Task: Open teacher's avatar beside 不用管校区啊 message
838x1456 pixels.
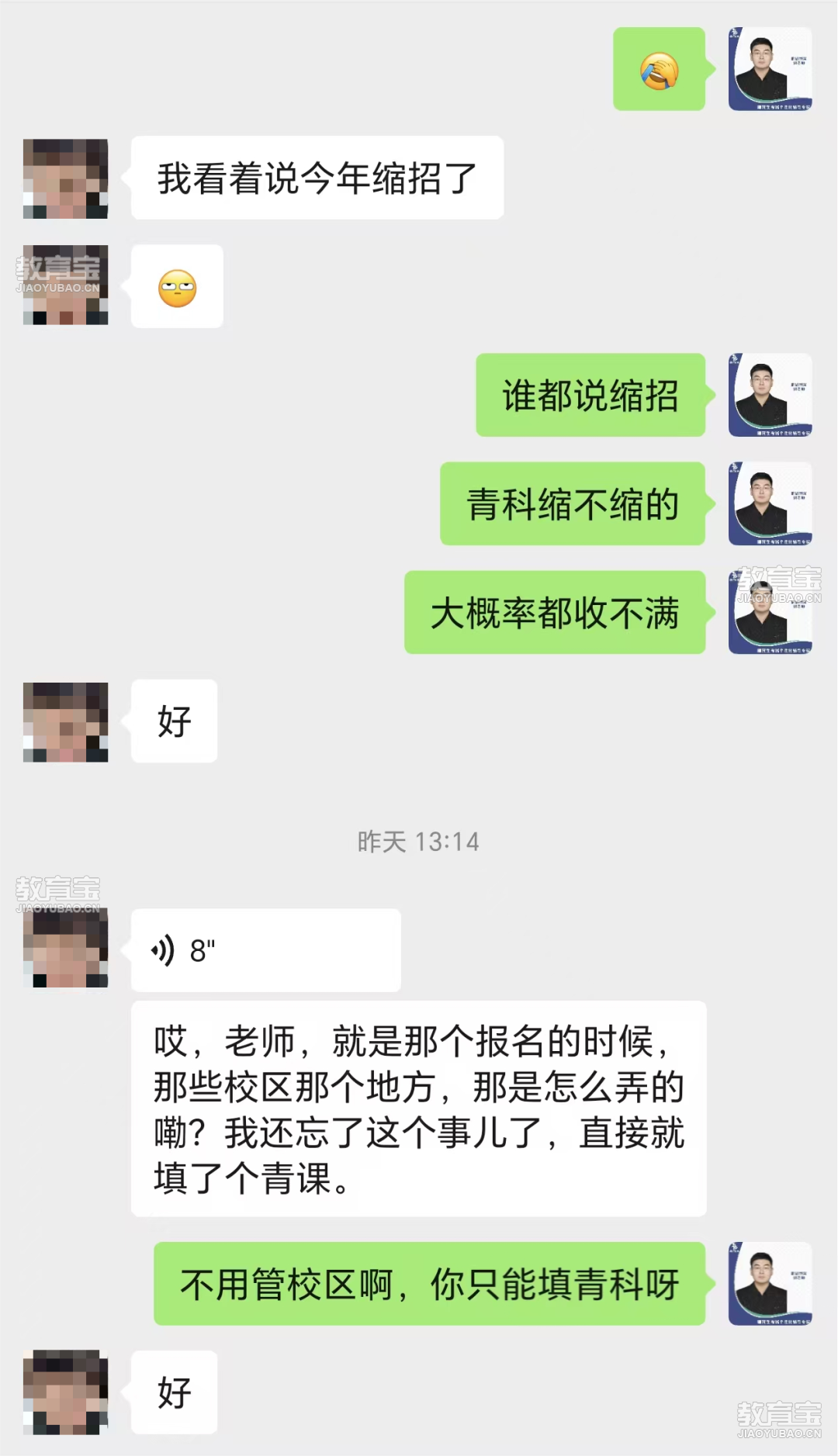Action: 770,1283
